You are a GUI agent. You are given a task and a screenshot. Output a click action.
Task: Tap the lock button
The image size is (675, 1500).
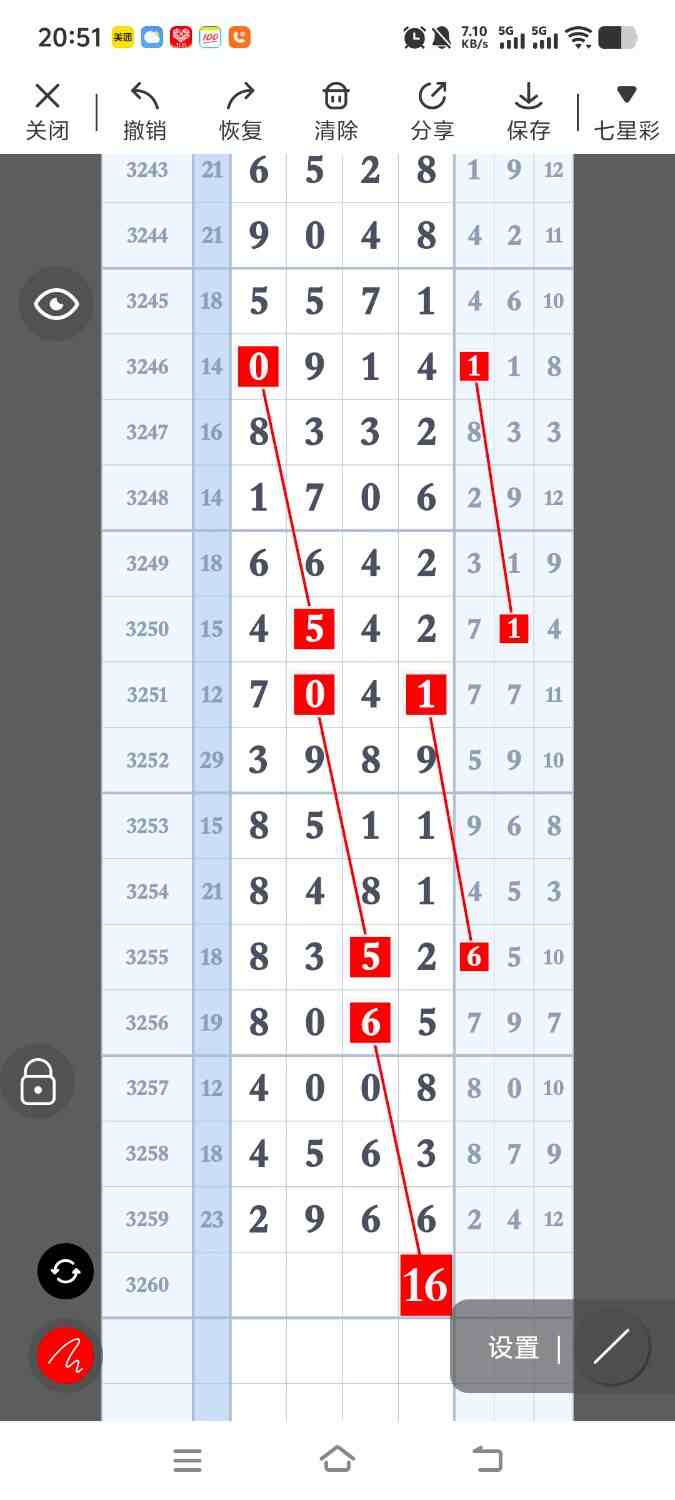pyautogui.click(x=38, y=1081)
